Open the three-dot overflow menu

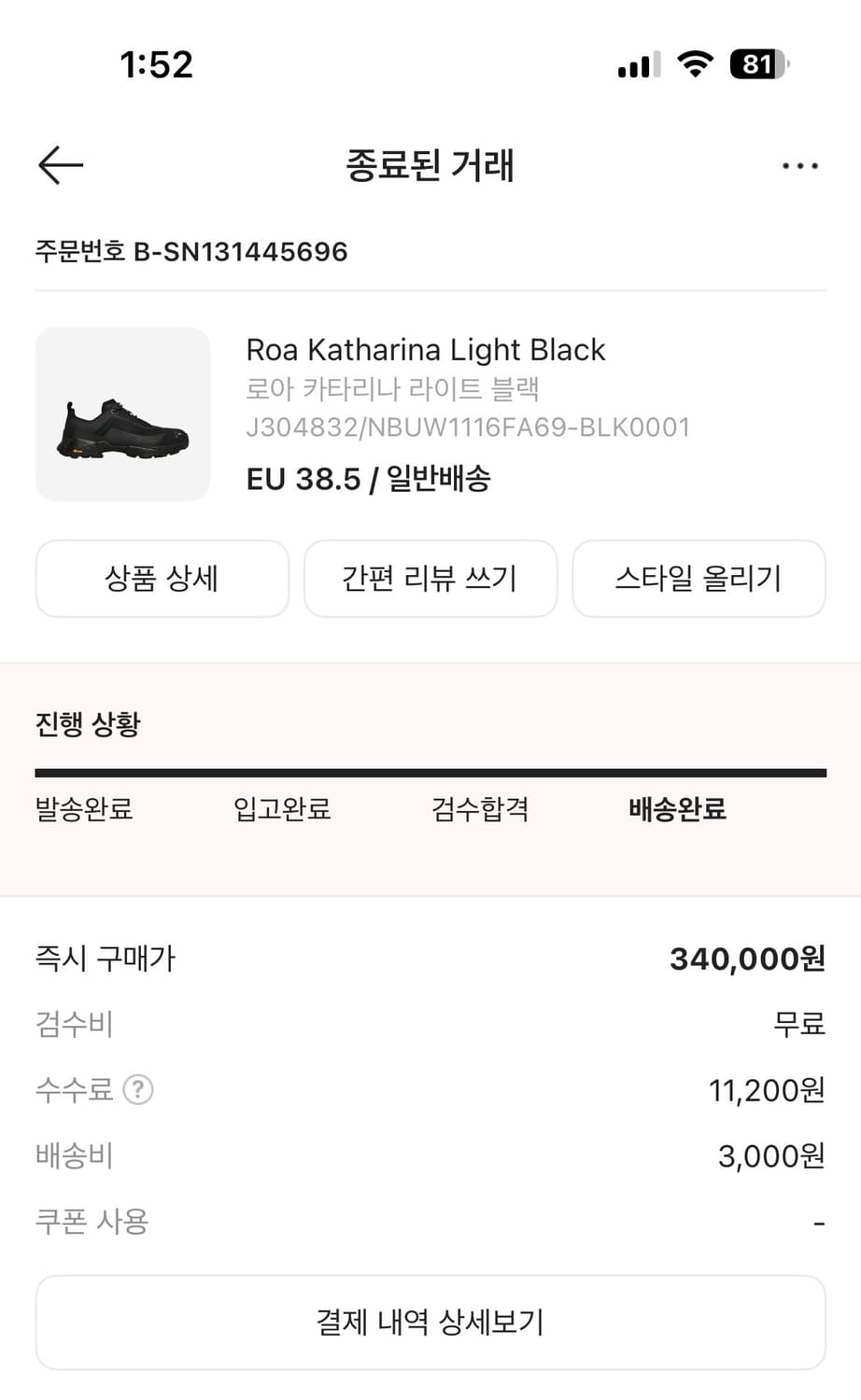798,165
